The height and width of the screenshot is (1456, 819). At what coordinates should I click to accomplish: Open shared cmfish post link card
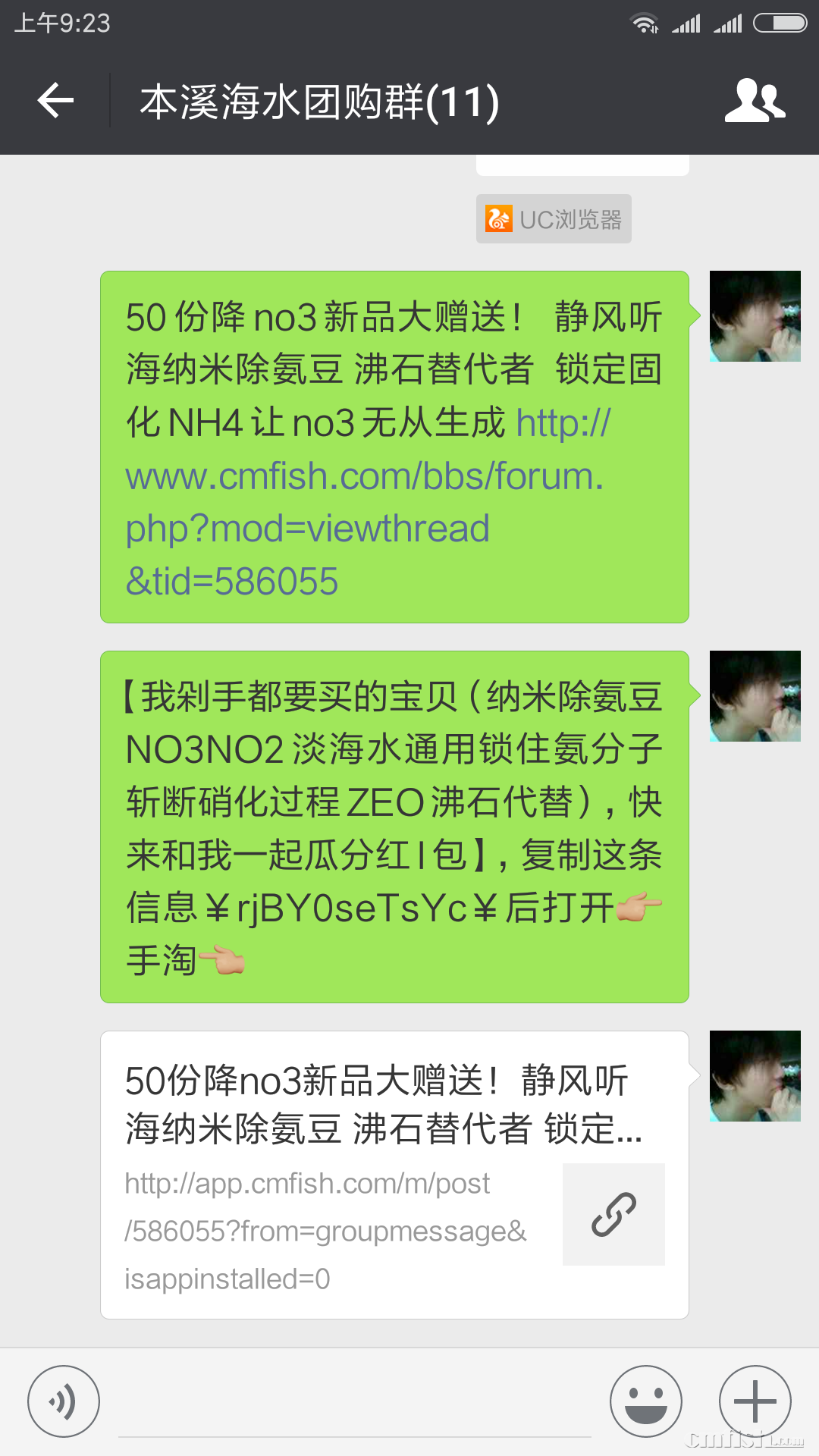tap(394, 1174)
